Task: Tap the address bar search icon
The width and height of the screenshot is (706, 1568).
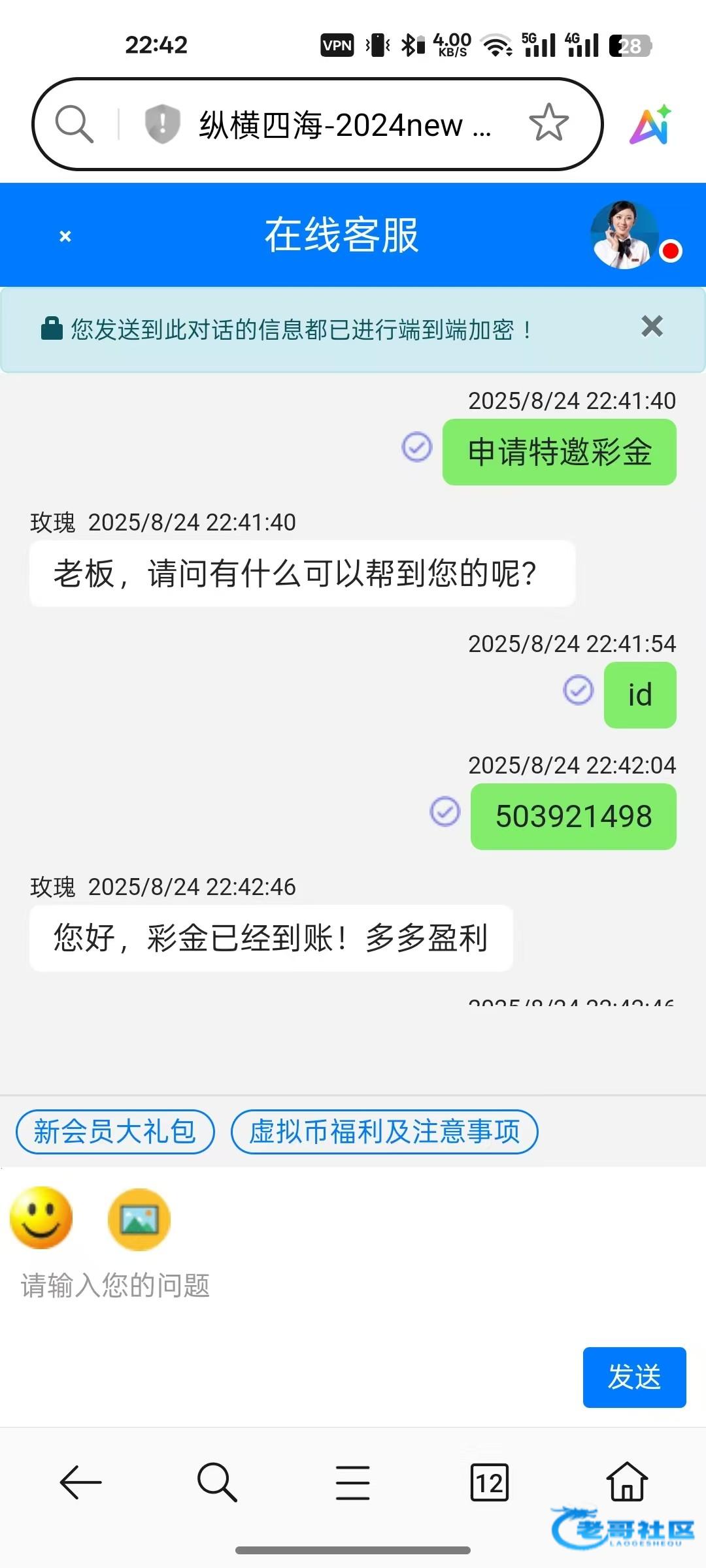Action: pos(74,123)
